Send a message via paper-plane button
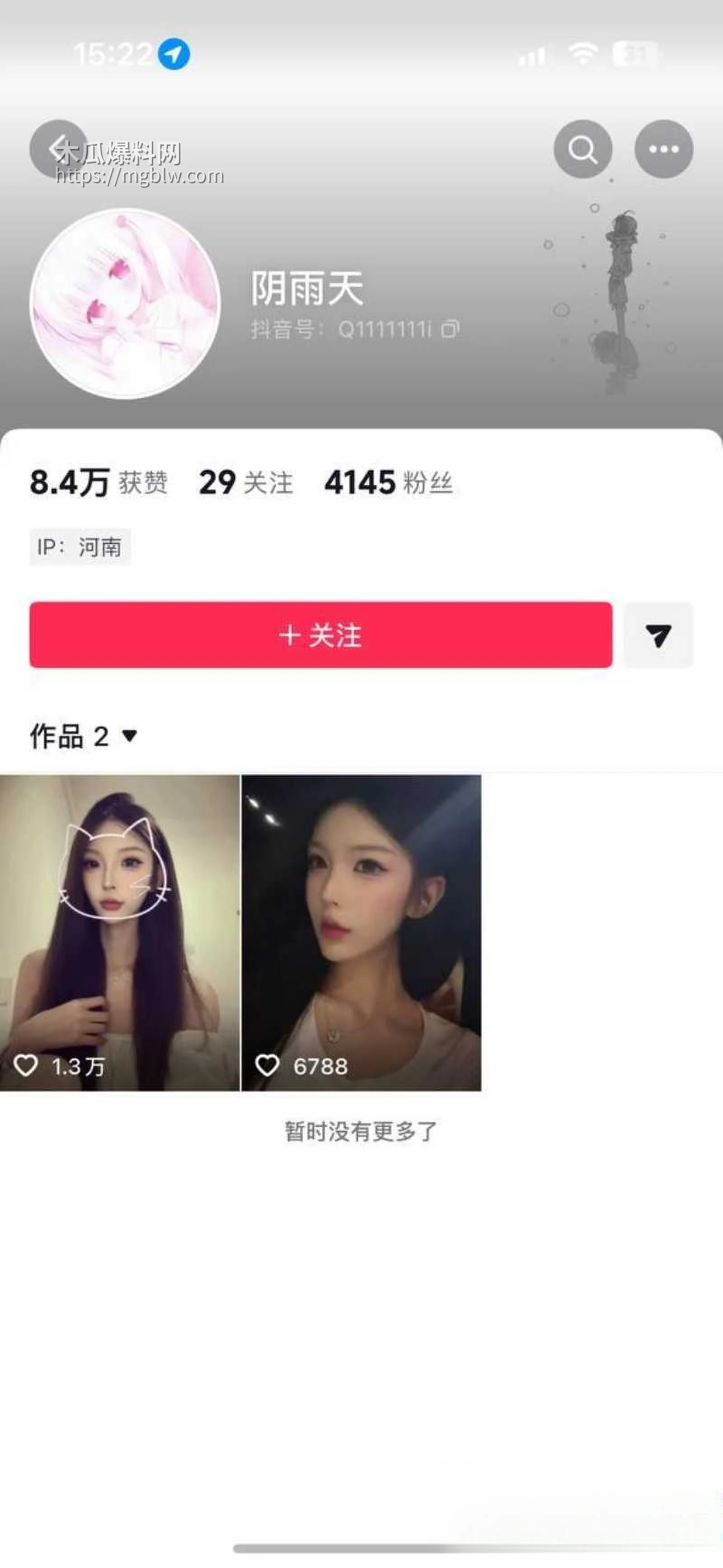 (658, 635)
